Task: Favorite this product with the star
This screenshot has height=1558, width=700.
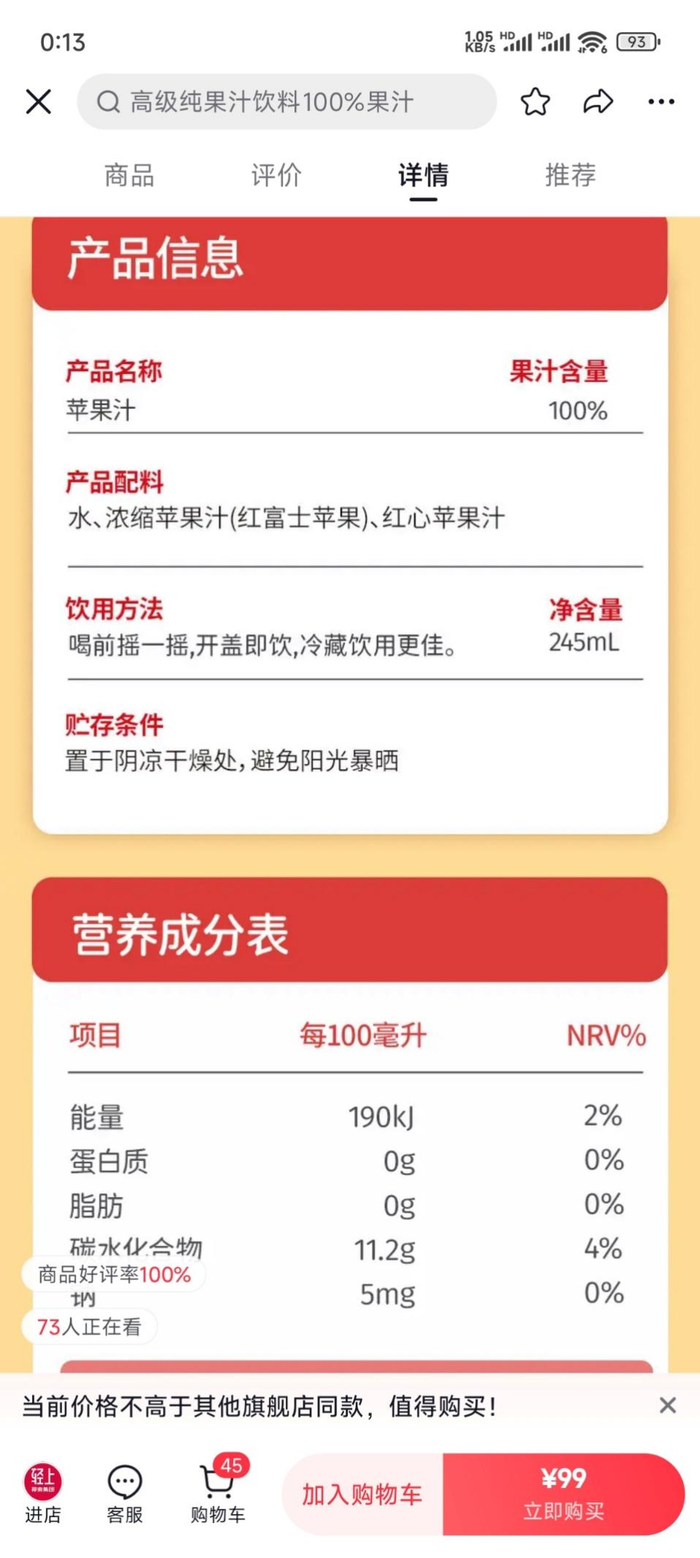Action: (535, 101)
